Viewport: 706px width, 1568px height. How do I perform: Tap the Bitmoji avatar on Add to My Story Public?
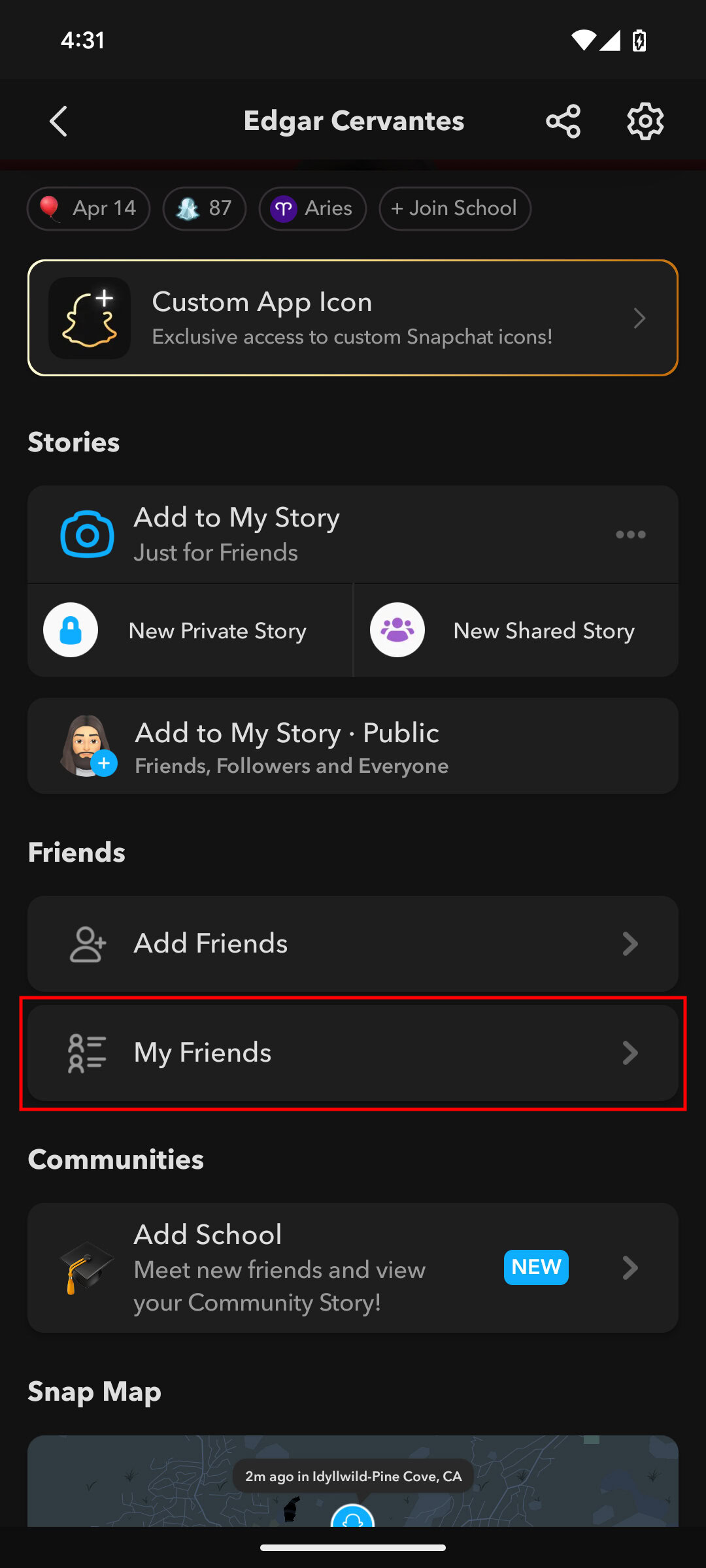[x=86, y=745]
